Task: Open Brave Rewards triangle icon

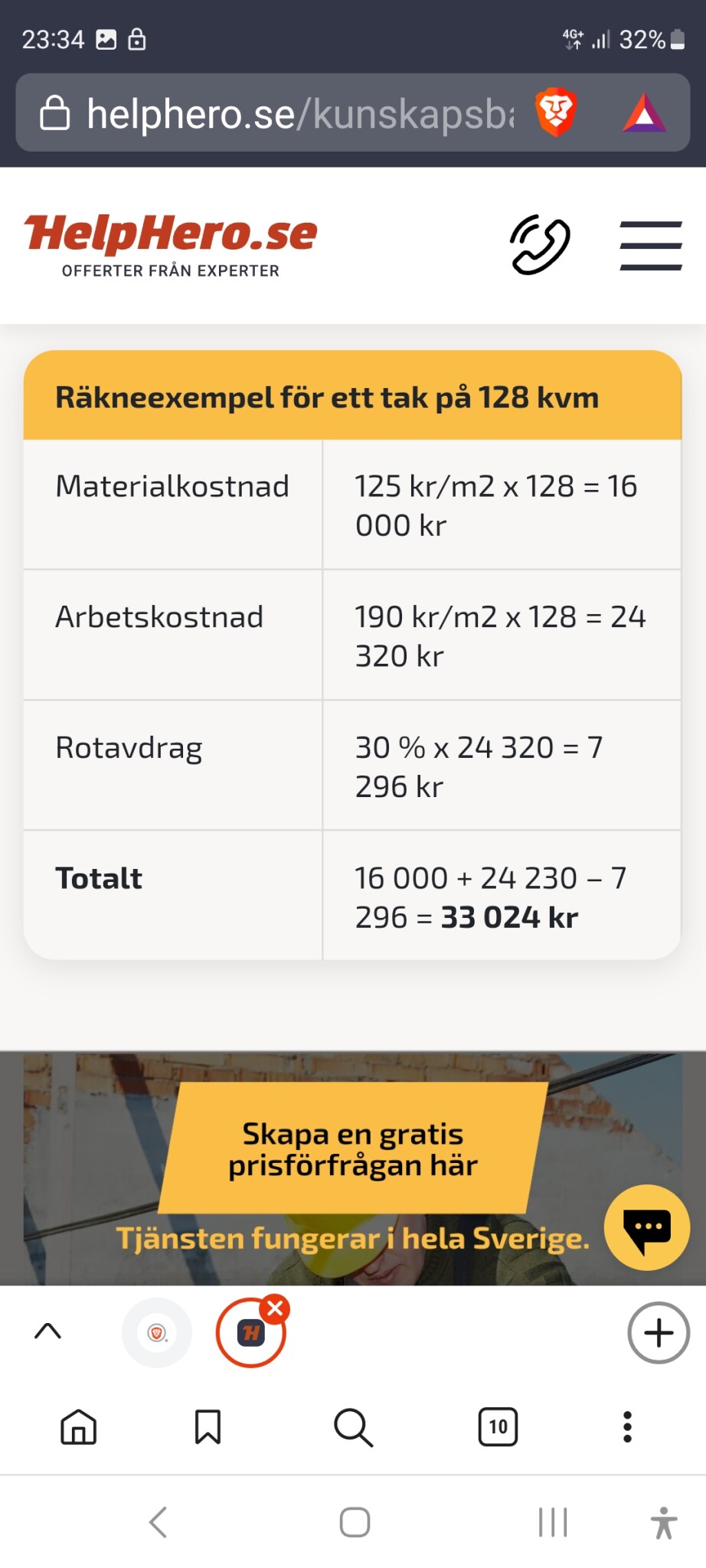Action: tap(644, 113)
